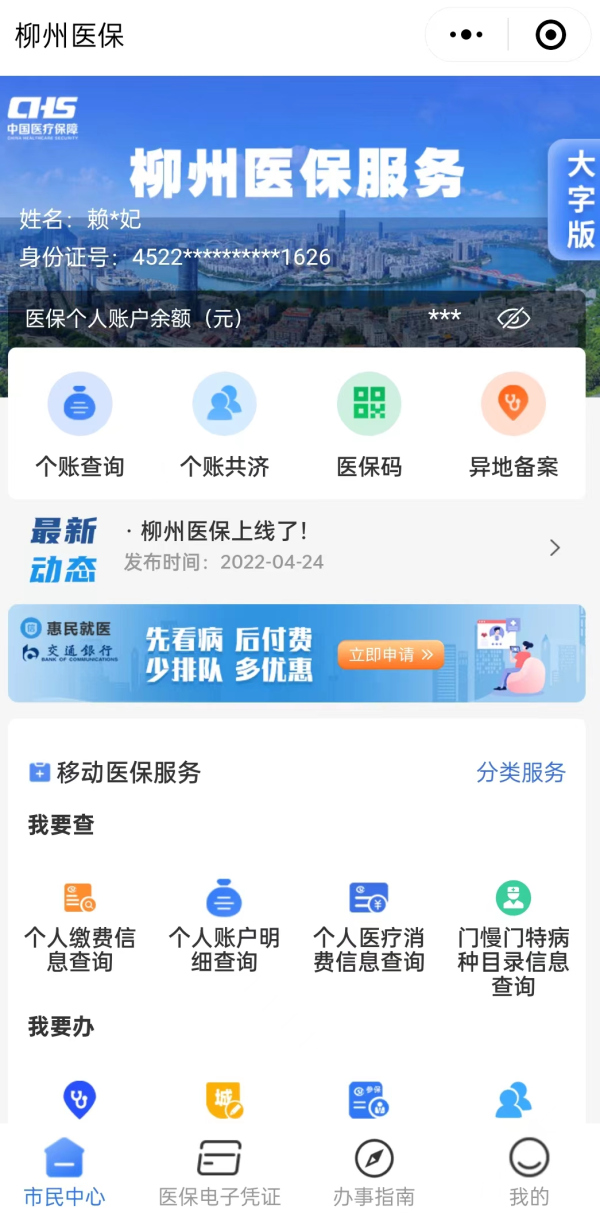Switch to the 办事指南 tab

(374, 1171)
